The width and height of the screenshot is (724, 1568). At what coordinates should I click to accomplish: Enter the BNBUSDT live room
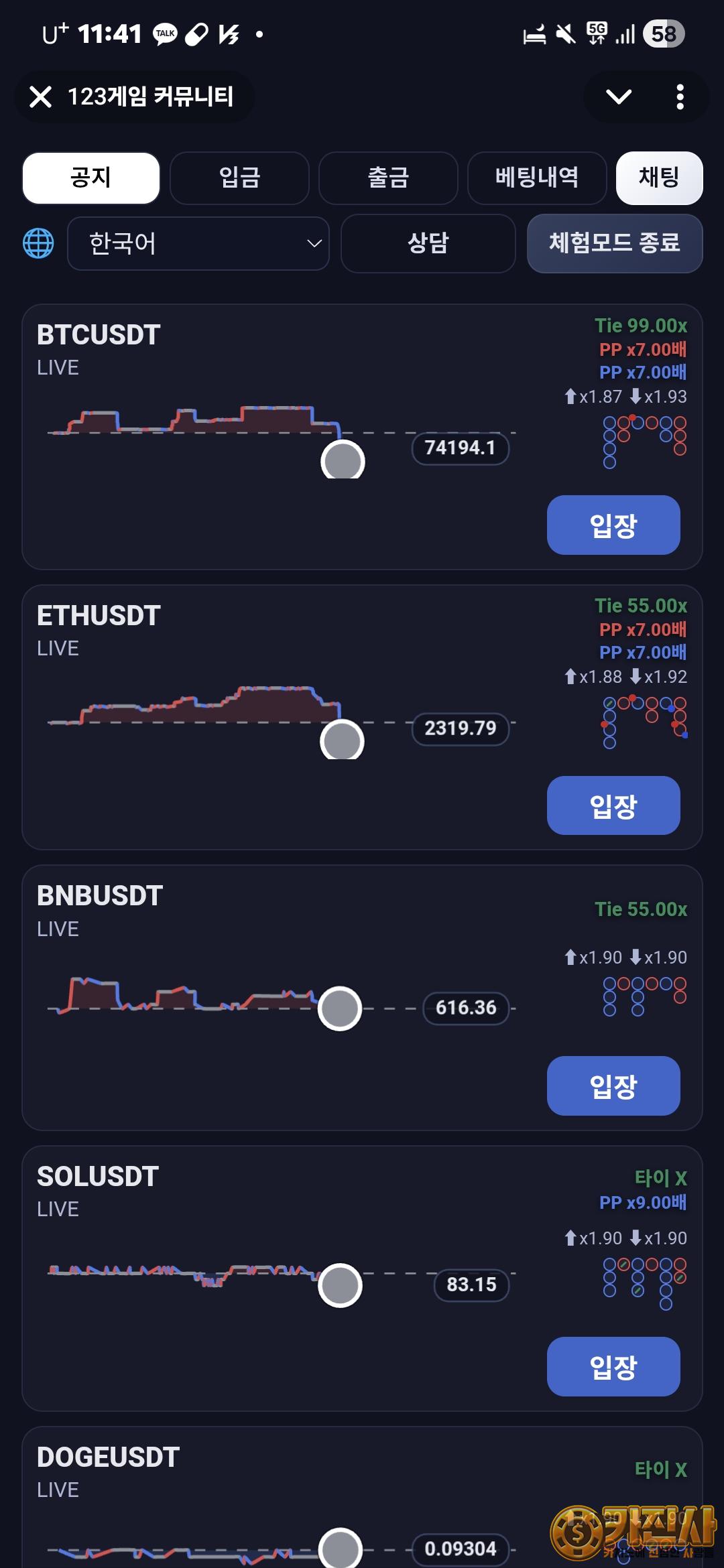pos(613,1086)
